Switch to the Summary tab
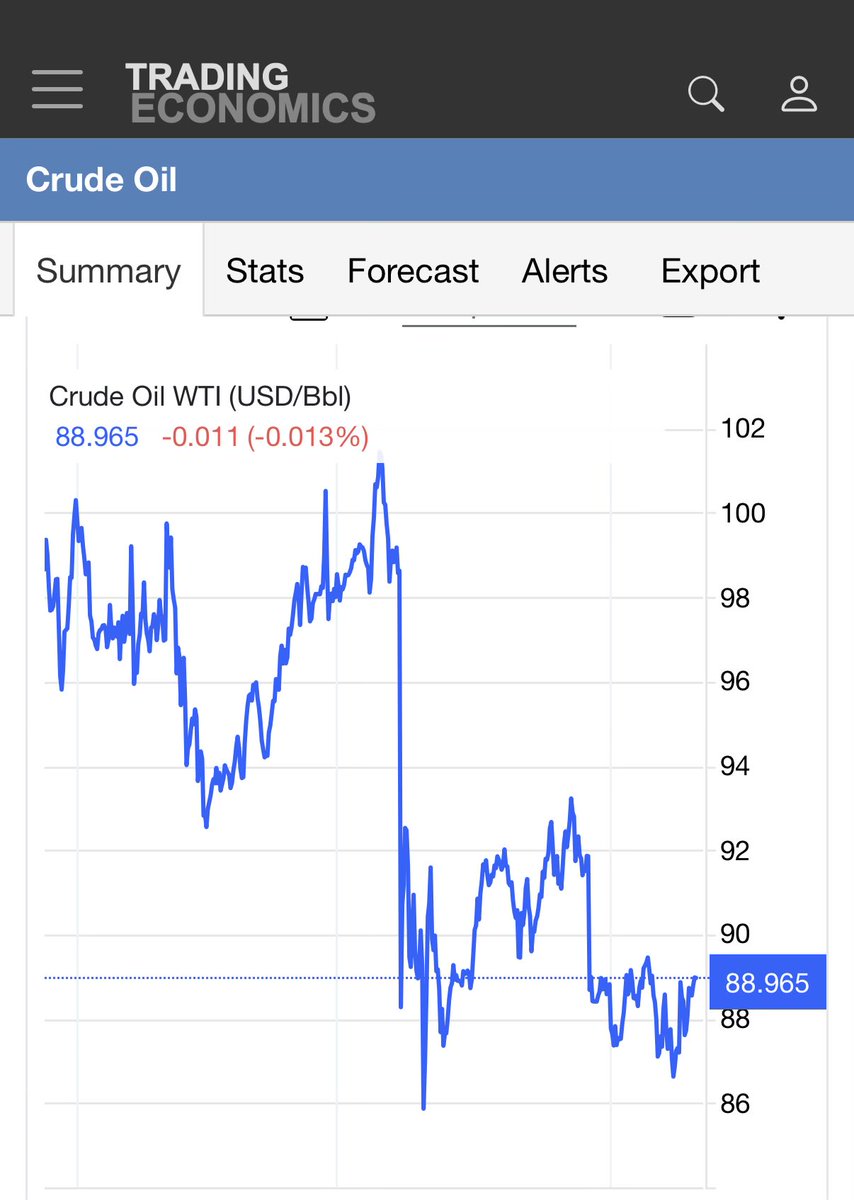The width and height of the screenshot is (854, 1200). (x=108, y=271)
